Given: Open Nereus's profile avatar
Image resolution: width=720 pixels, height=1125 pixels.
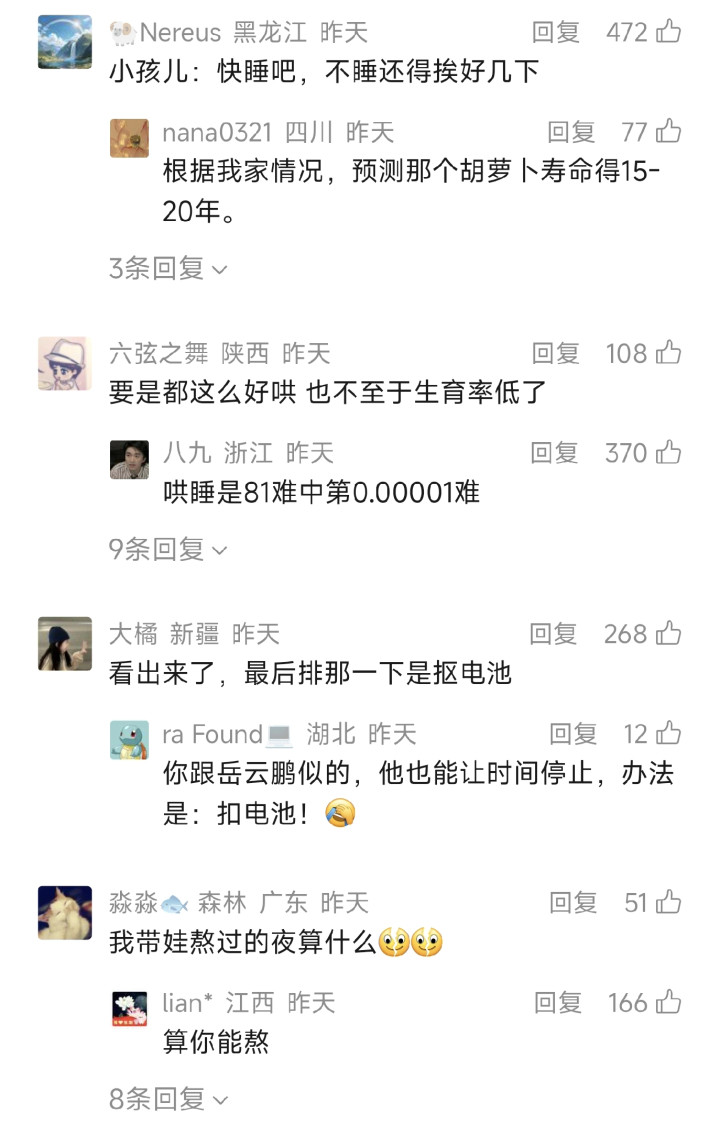Looking at the screenshot, I should click(65, 42).
